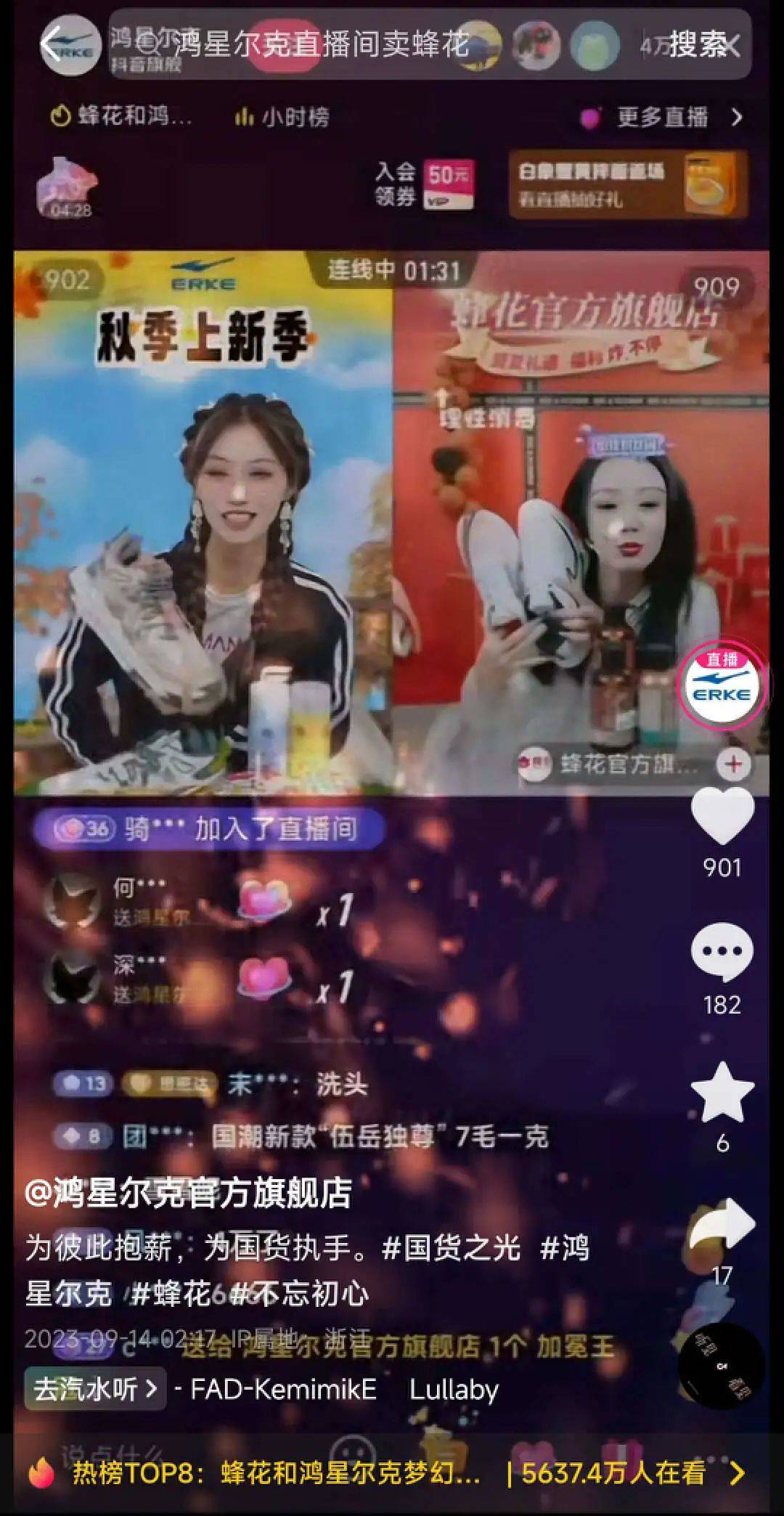The width and height of the screenshot is (784, 1516).
Task: Like this video with the heart
Action: pyautogui.click(x=722, y=817)
